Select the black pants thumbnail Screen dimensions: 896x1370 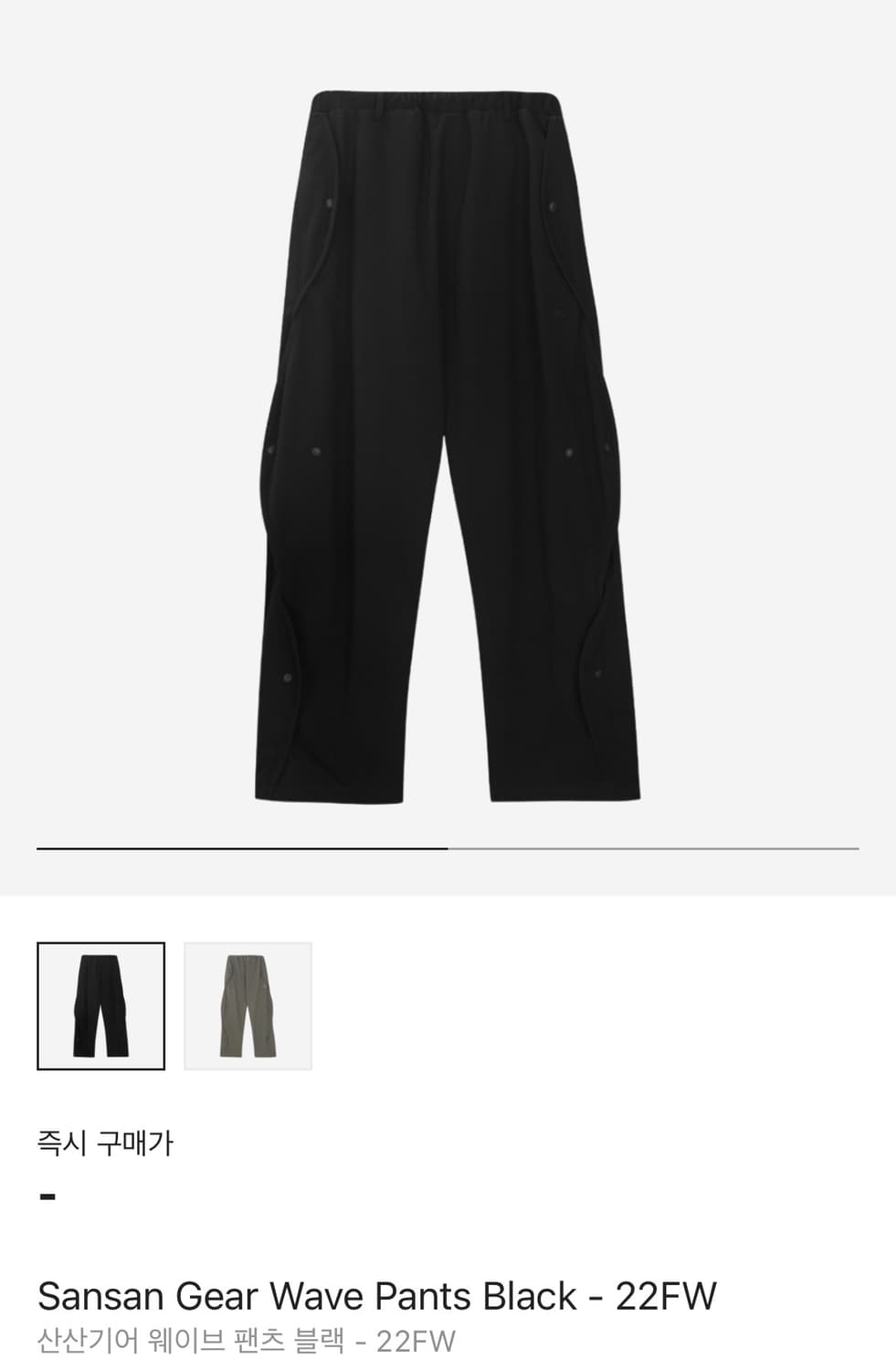100,1006
